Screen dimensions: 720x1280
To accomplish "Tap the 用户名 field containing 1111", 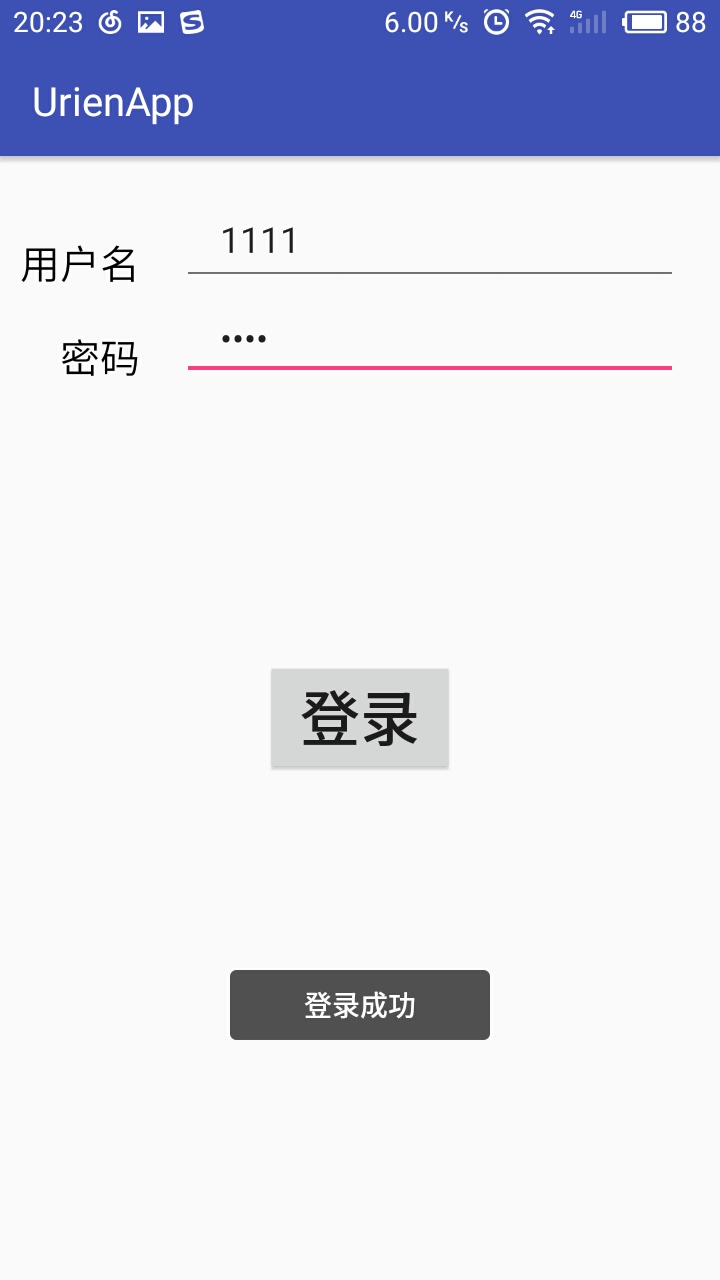I will 430,242.
